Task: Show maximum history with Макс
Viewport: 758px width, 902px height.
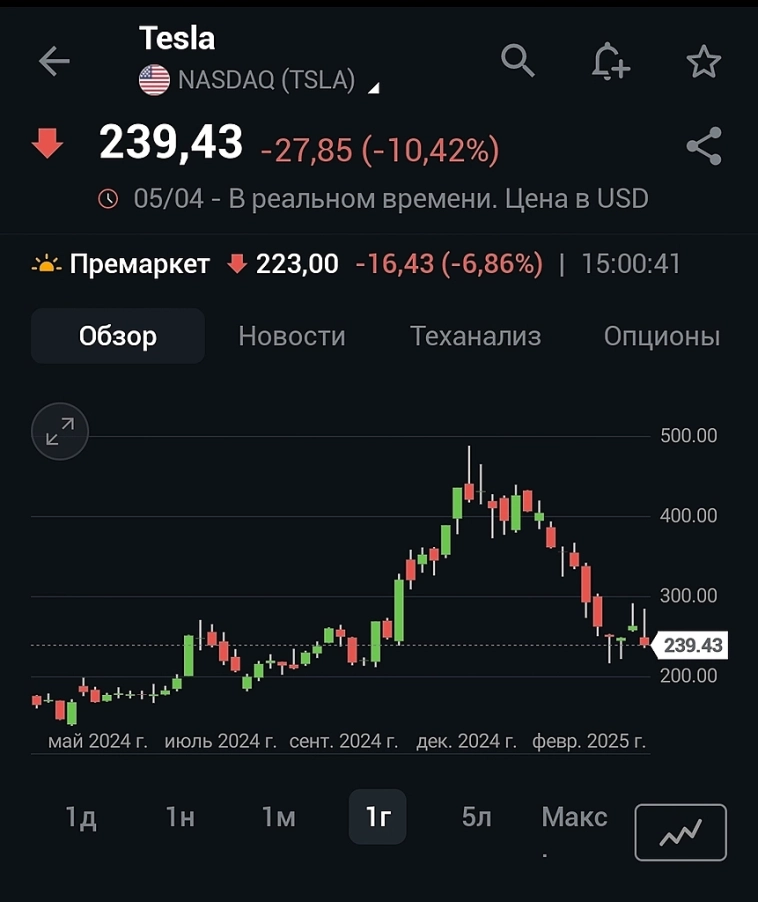Action: coord(573,817)
